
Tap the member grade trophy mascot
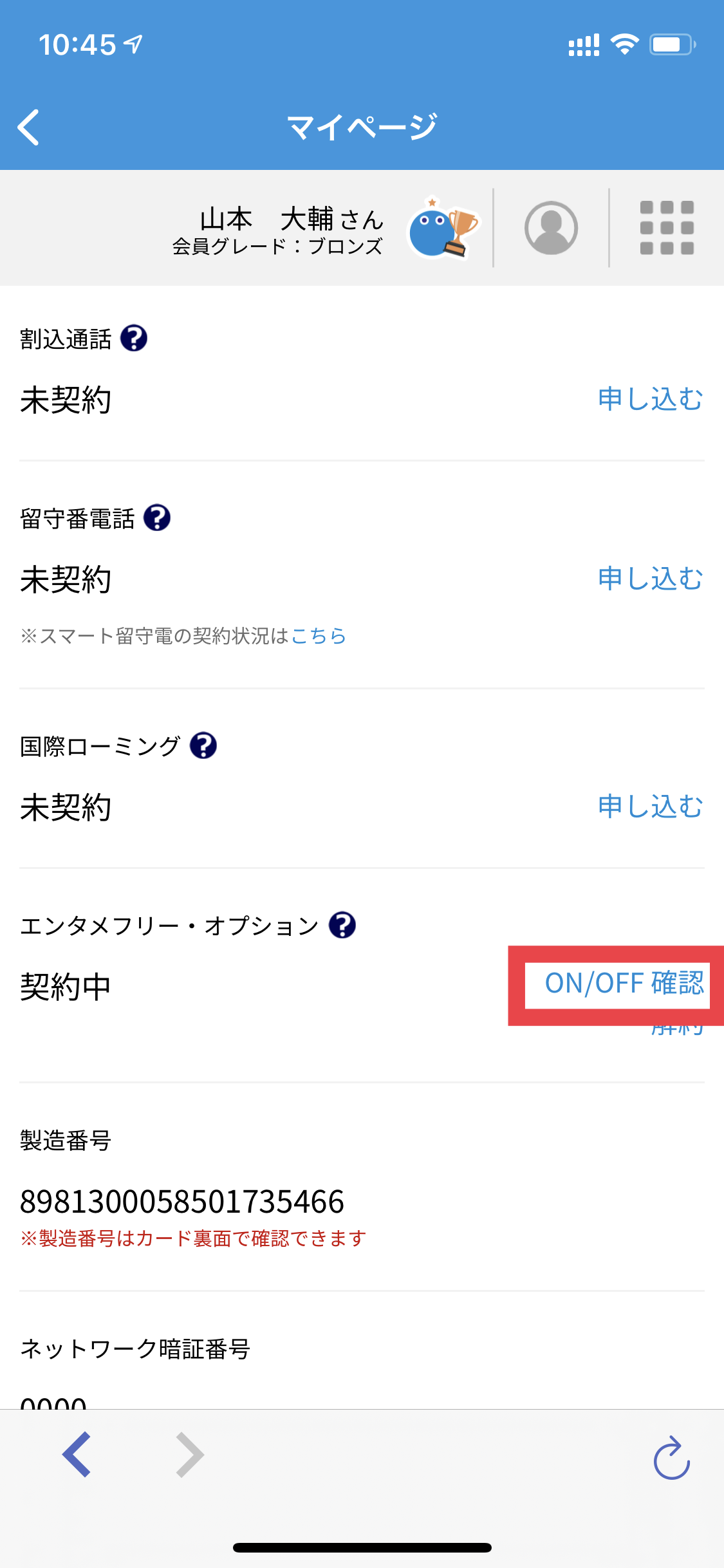tap(443, 228)
